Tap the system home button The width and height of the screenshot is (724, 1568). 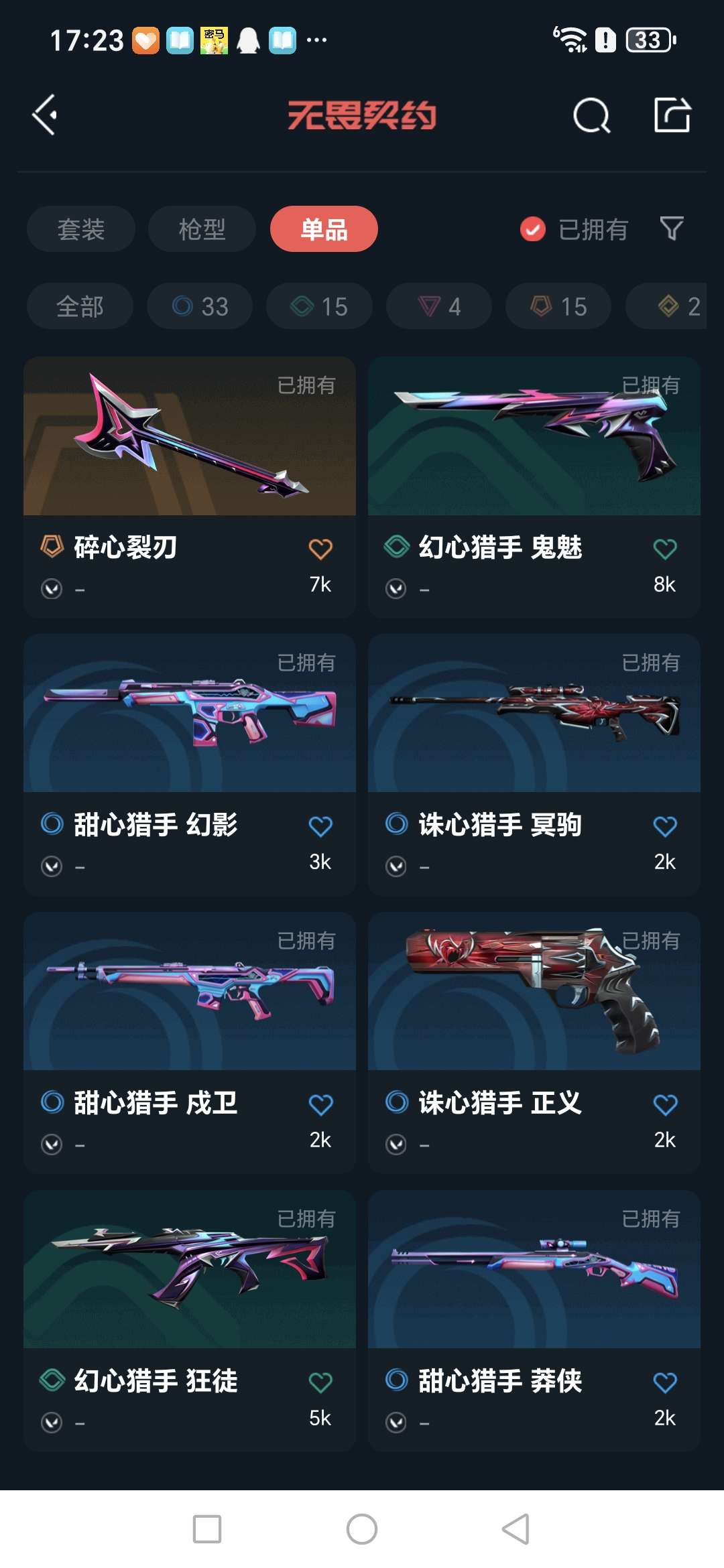point(362,1529)
